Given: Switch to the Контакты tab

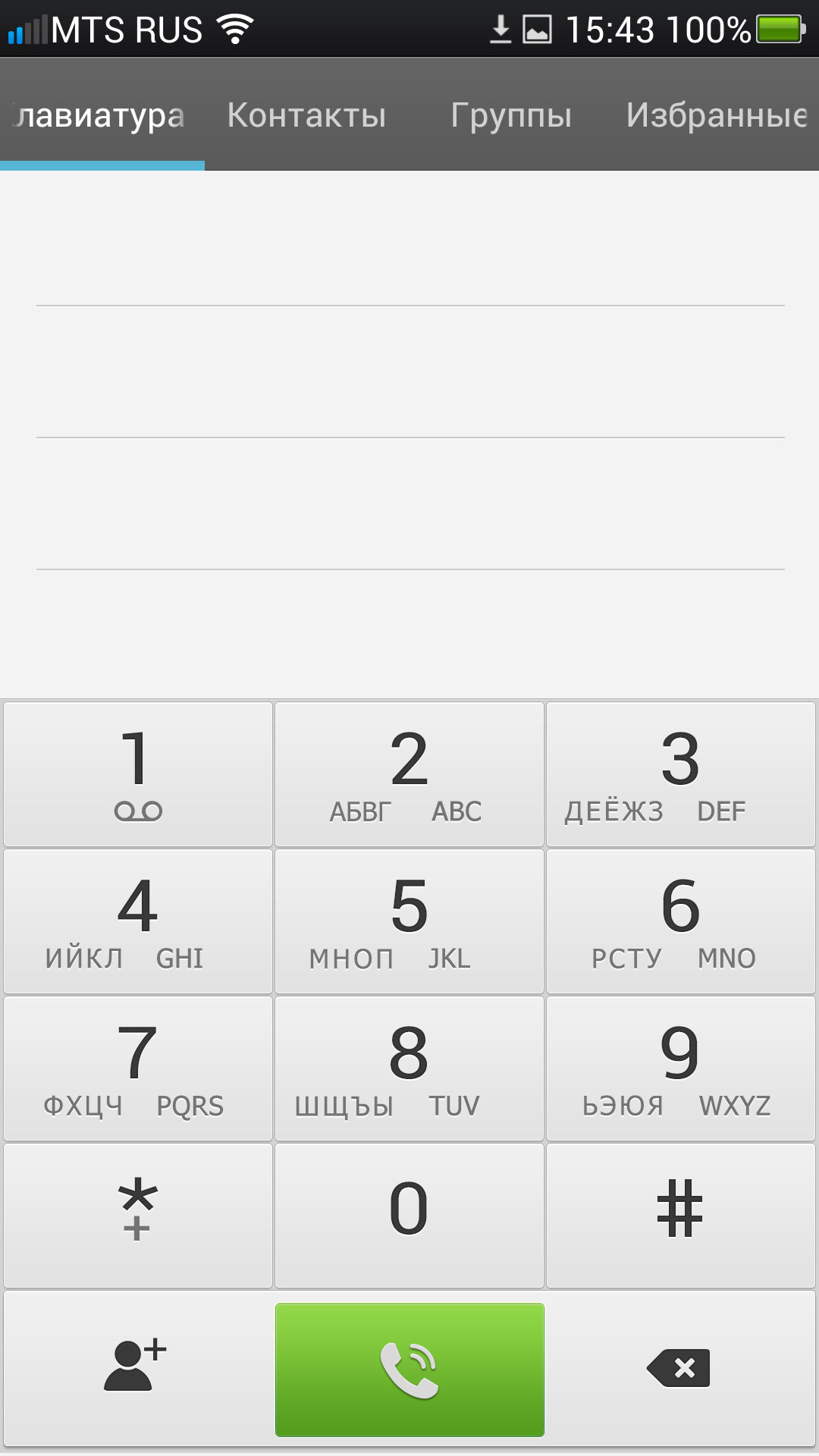Looking at the screenshot, I should click(306, 115).
